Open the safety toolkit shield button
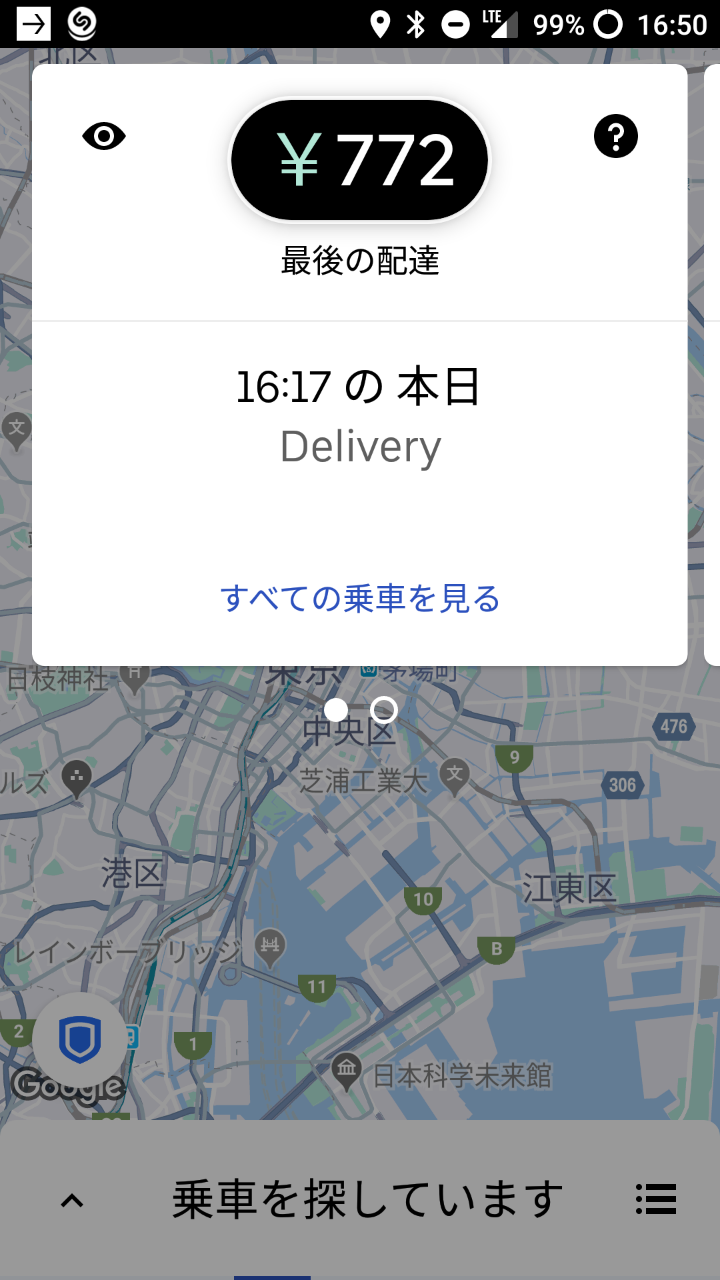This screenshot has height=1280, width=720. pyautogui.click(x=80, y=1041)
